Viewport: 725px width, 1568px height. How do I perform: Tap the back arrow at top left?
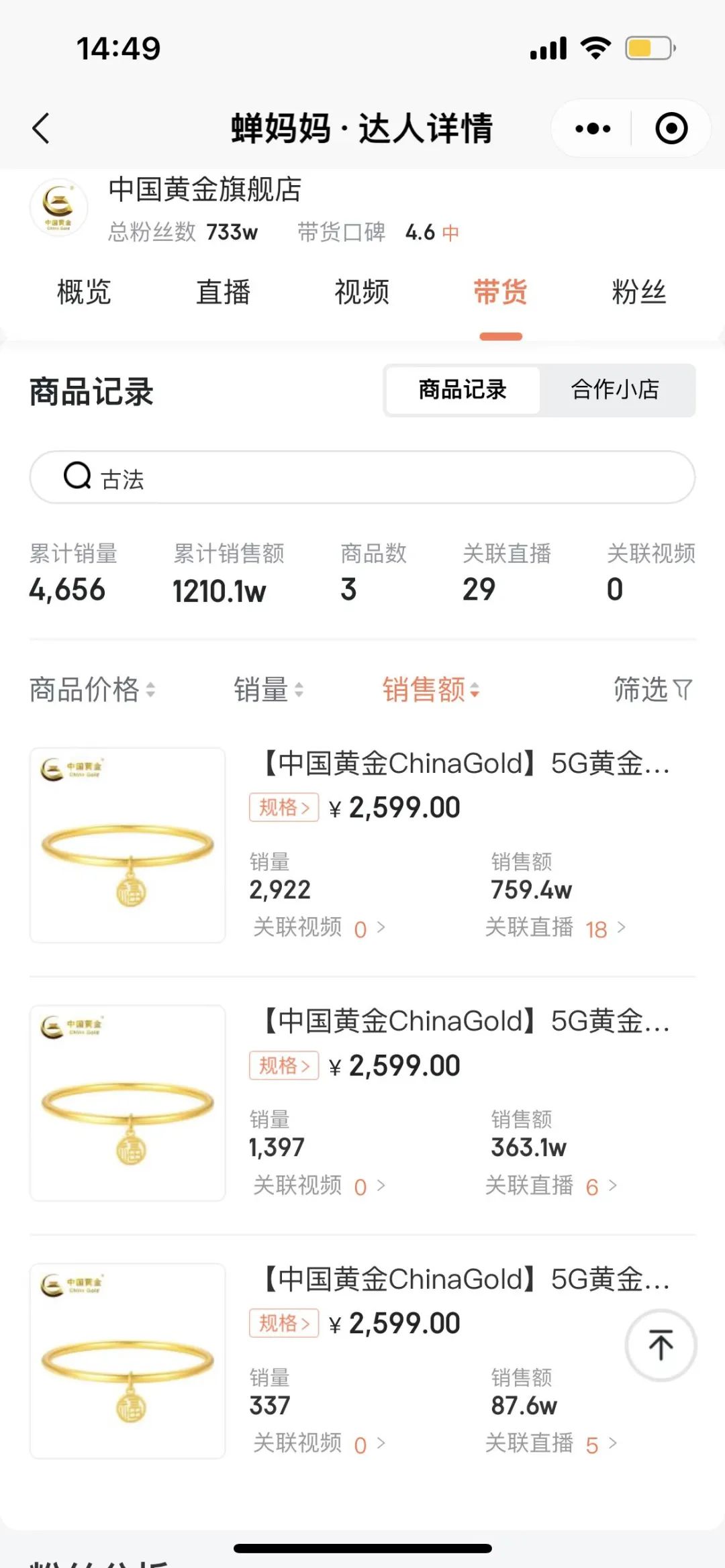(42, 128)
